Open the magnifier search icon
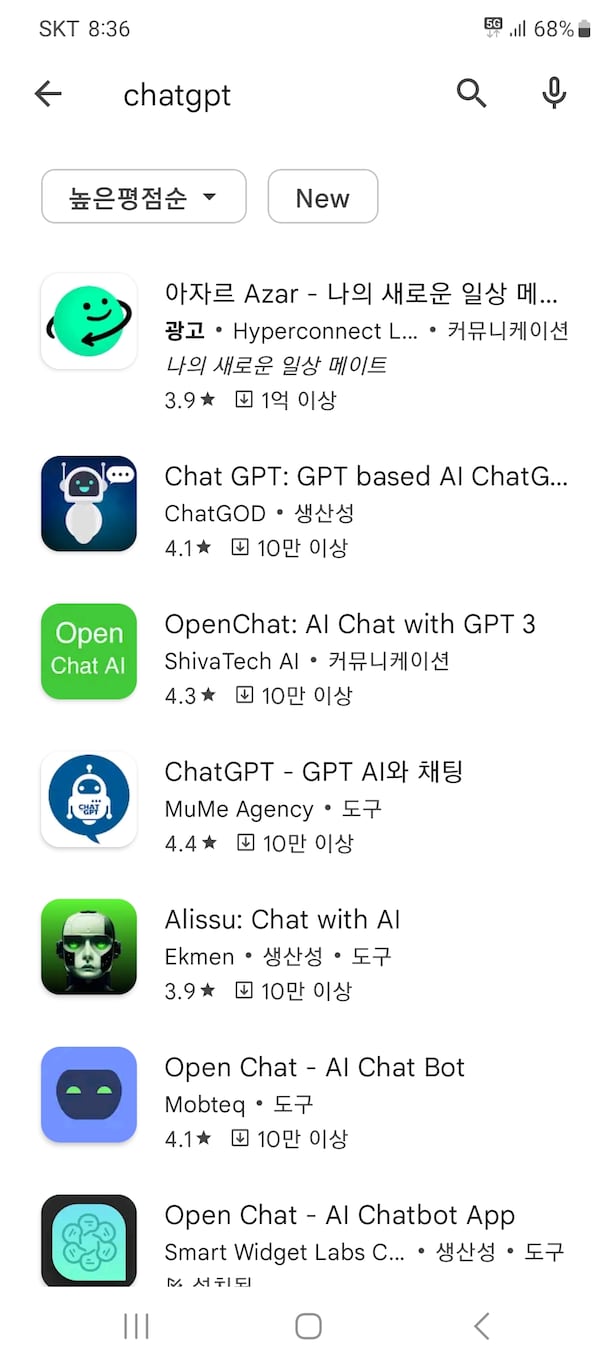Image resolution: width=616 pixels, height=1369 pixels. [471, 94]
